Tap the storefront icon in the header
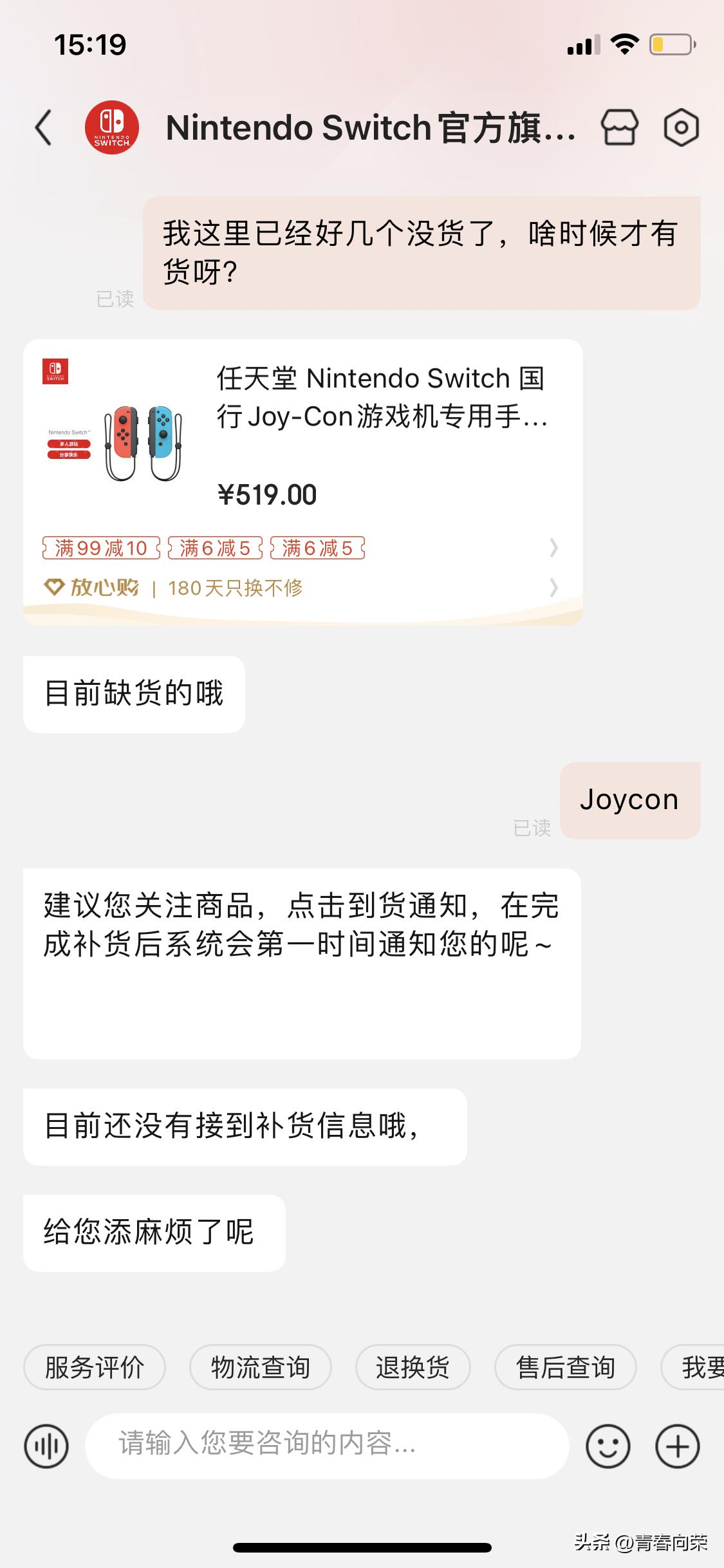Screen dimensions: 724x1568 click(621, 127)
